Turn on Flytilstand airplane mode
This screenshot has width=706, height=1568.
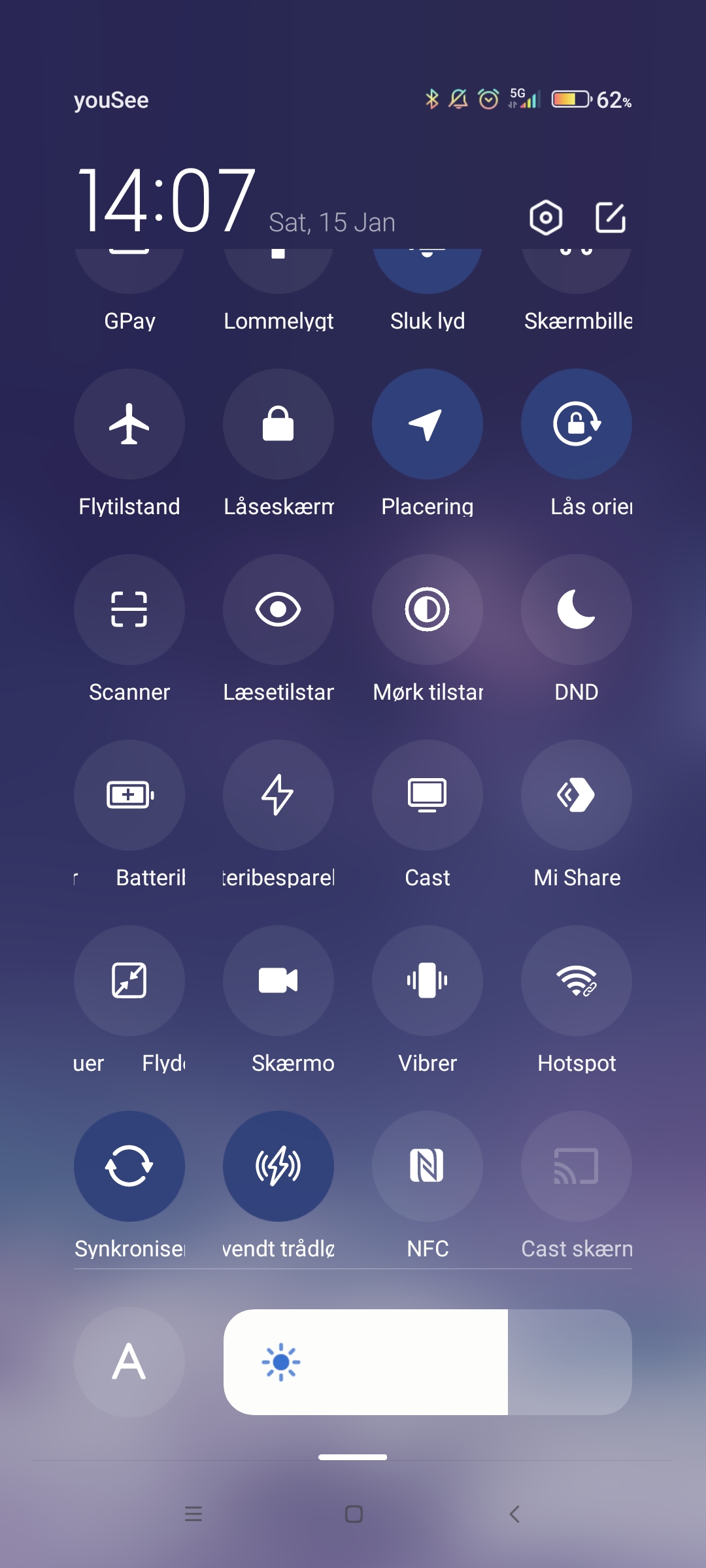[129, 424]
